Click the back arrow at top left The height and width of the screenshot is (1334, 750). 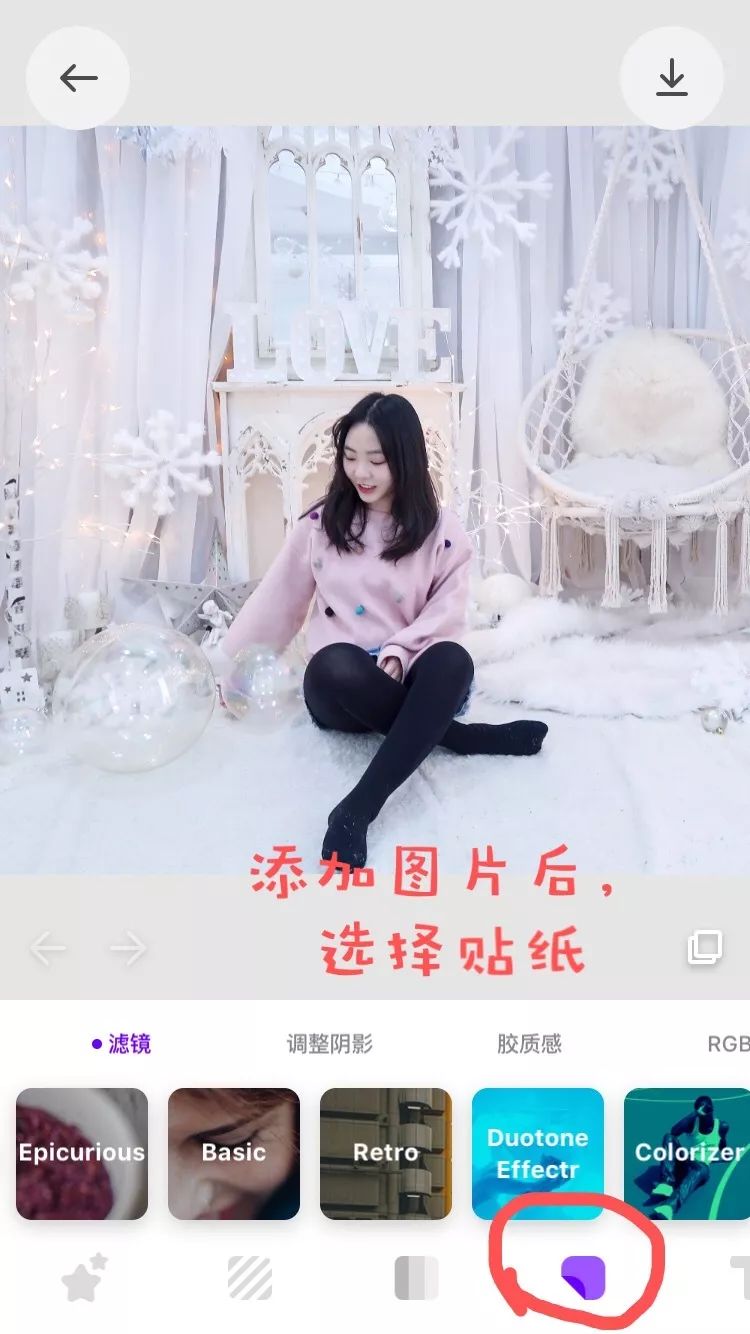click(x=77, y=77)
